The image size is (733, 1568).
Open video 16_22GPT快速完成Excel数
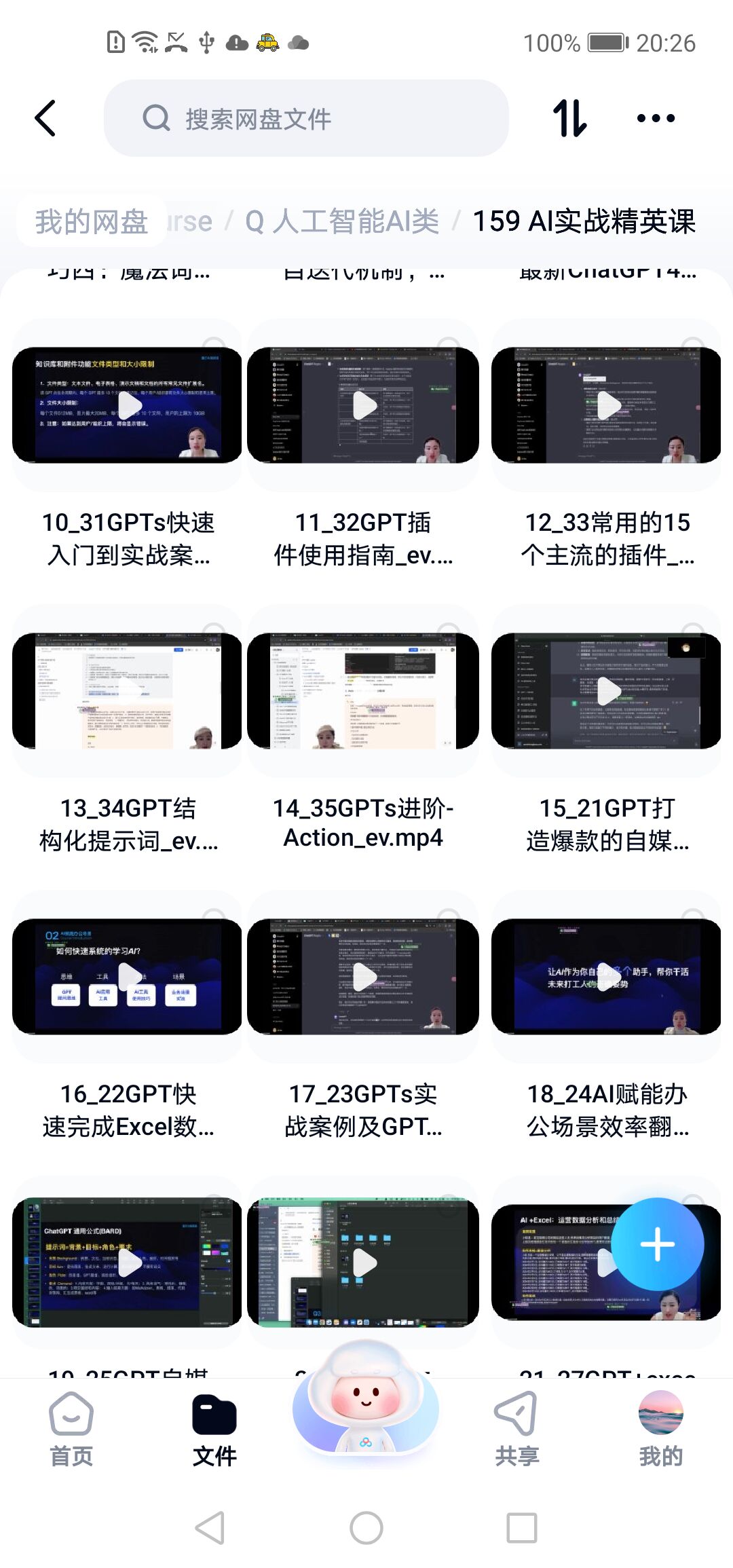(x=128, y=977)
